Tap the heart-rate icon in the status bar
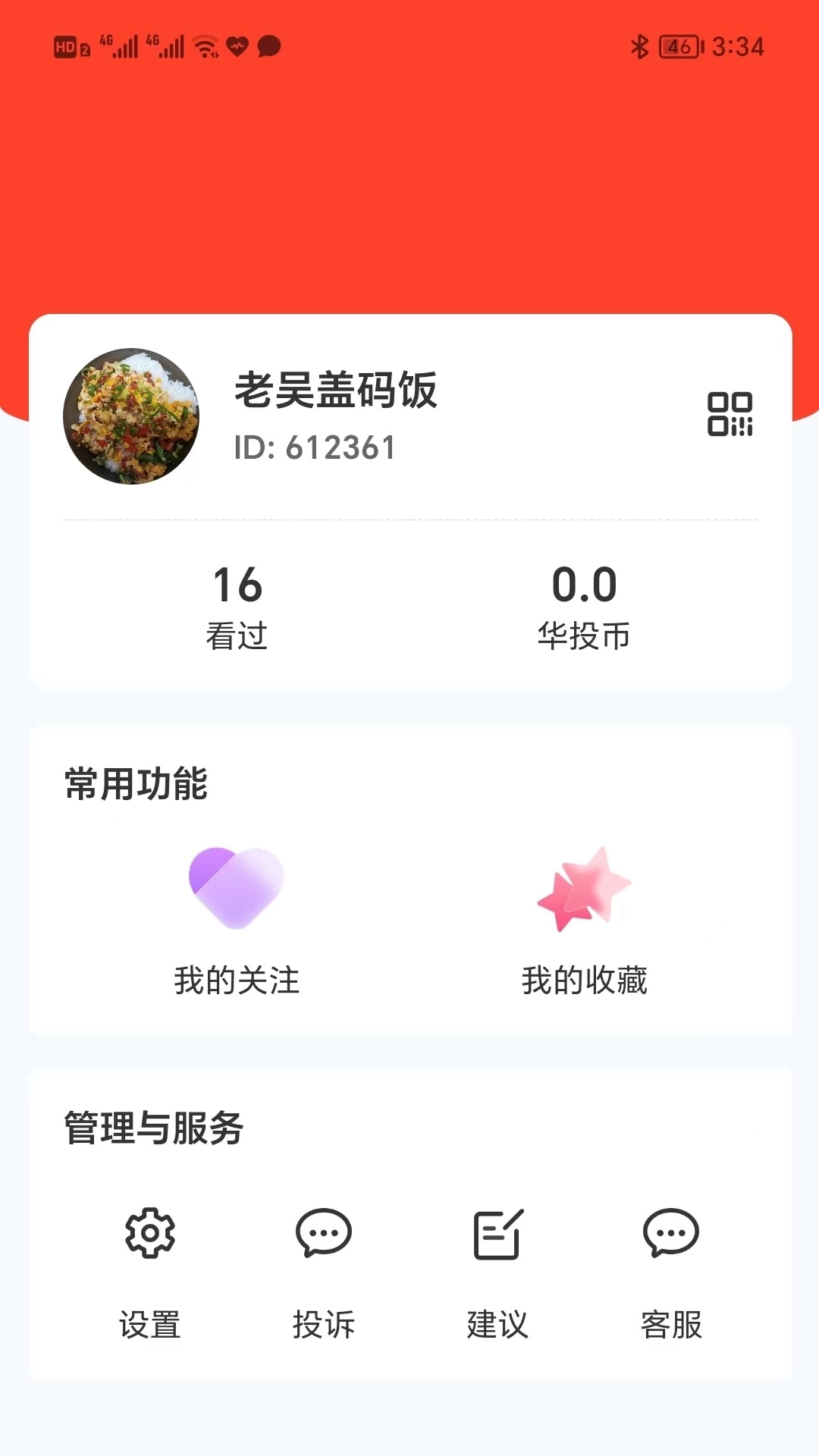This screenshot has width=819, height=1456. click(238, 47)
